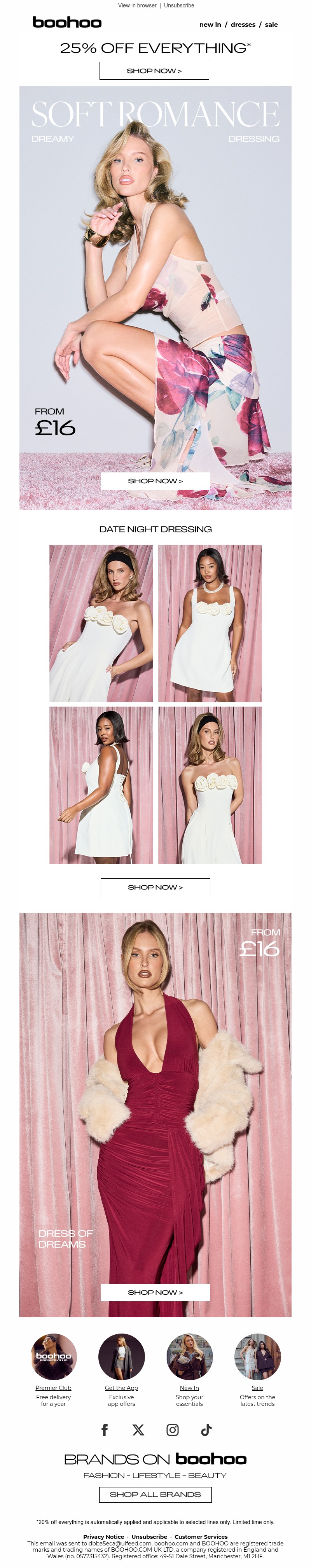This screenshot has height=1568, width=311.
Task: Tap Shop Now below Date Night Dressing
Action: pyautogui.click(x=155, y=887)
